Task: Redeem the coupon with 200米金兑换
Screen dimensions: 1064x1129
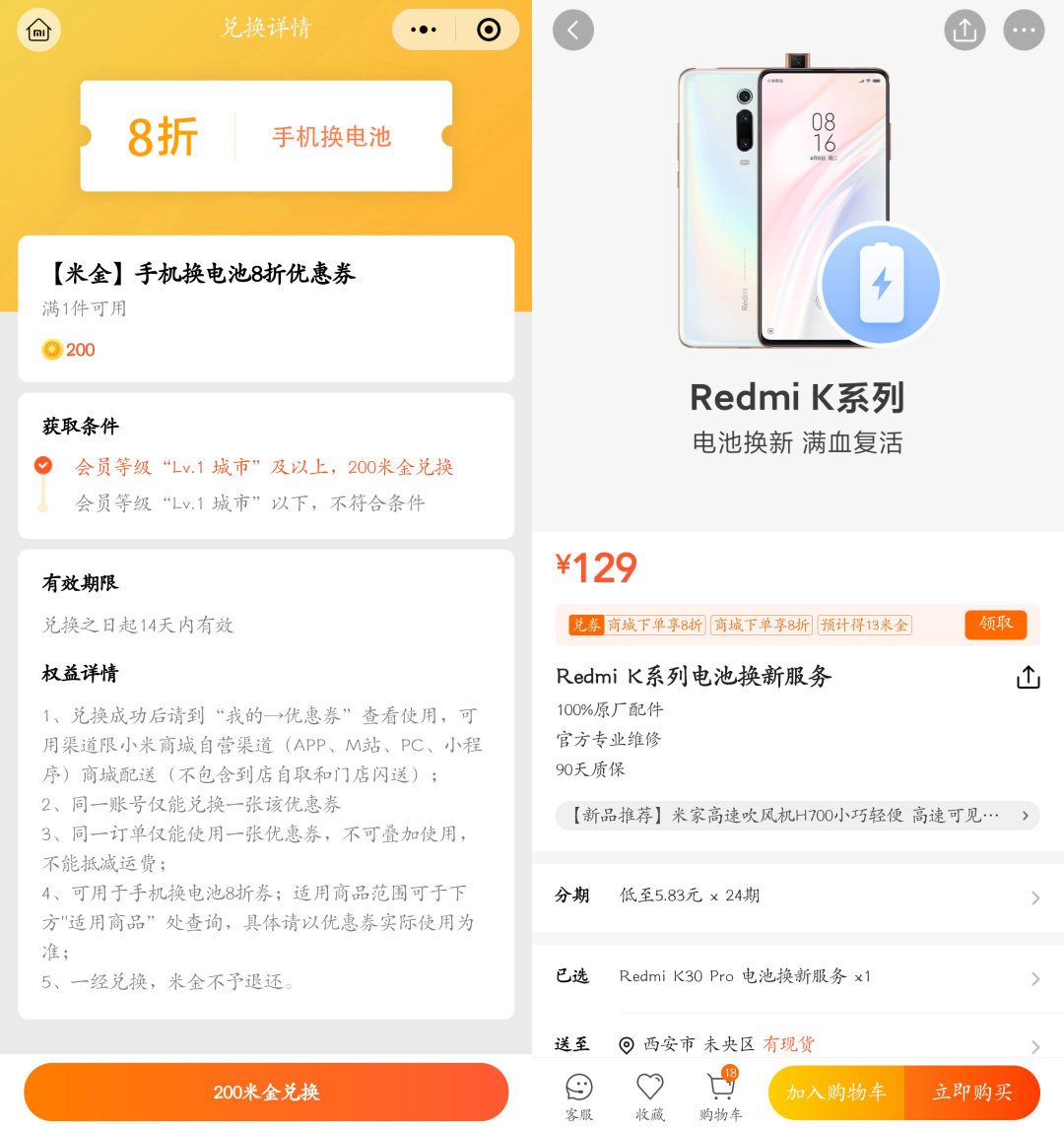Action: [266, 1092]
